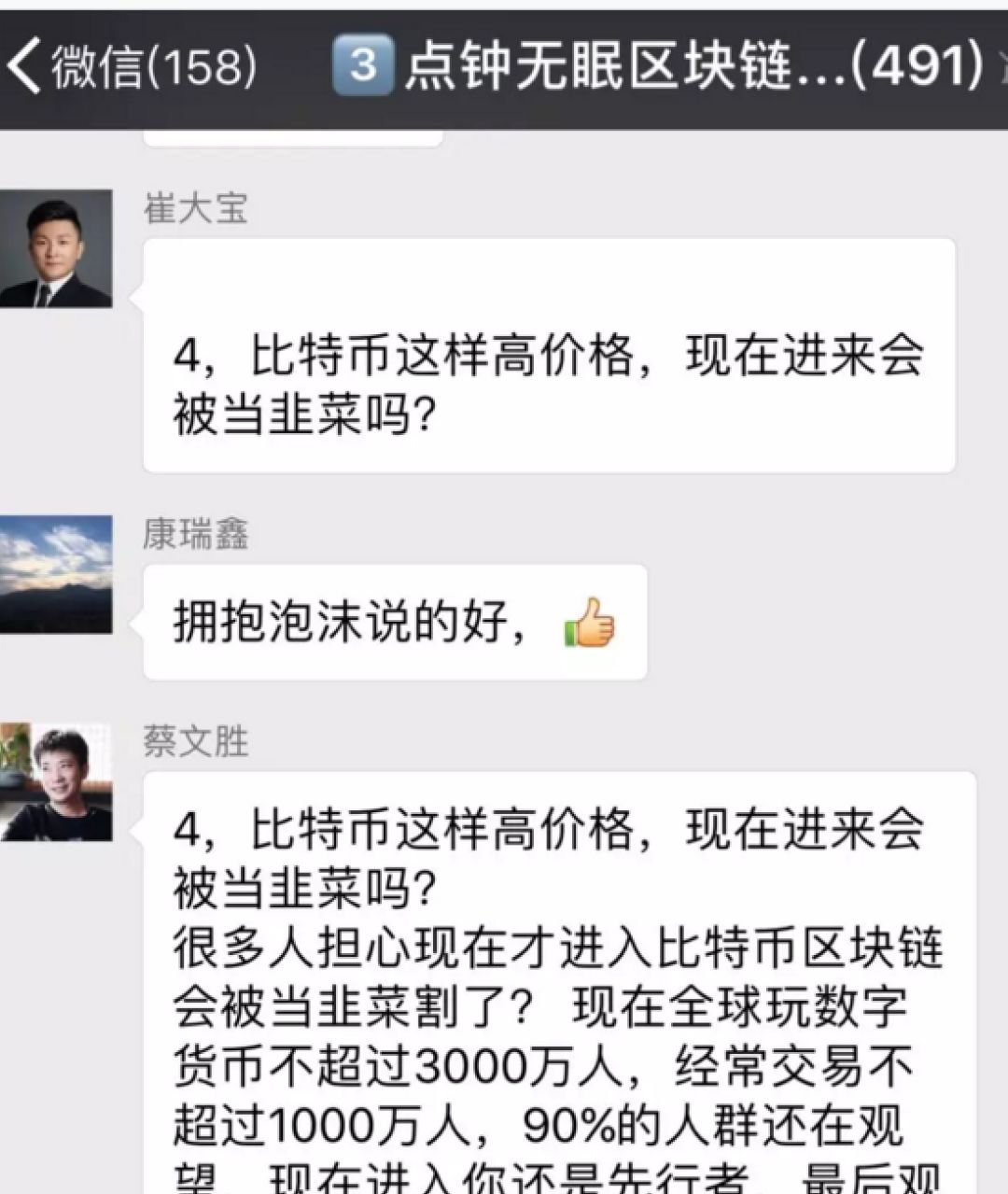Tap the thumbs-up emoji in 康瑞鑫's message

click(589, 625)
